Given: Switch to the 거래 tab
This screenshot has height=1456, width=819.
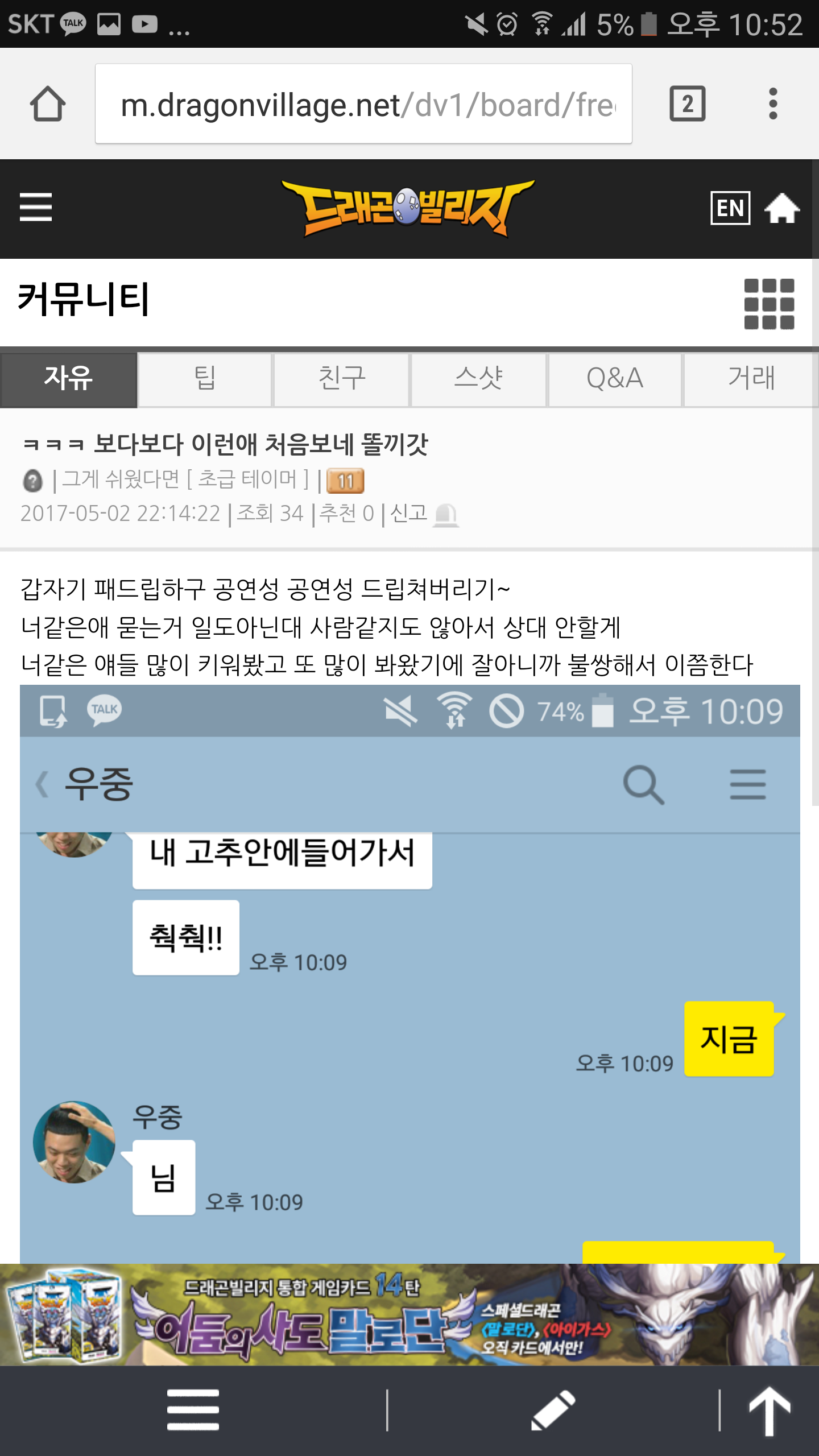Looking at the screenshot, I should click(751, 378).
